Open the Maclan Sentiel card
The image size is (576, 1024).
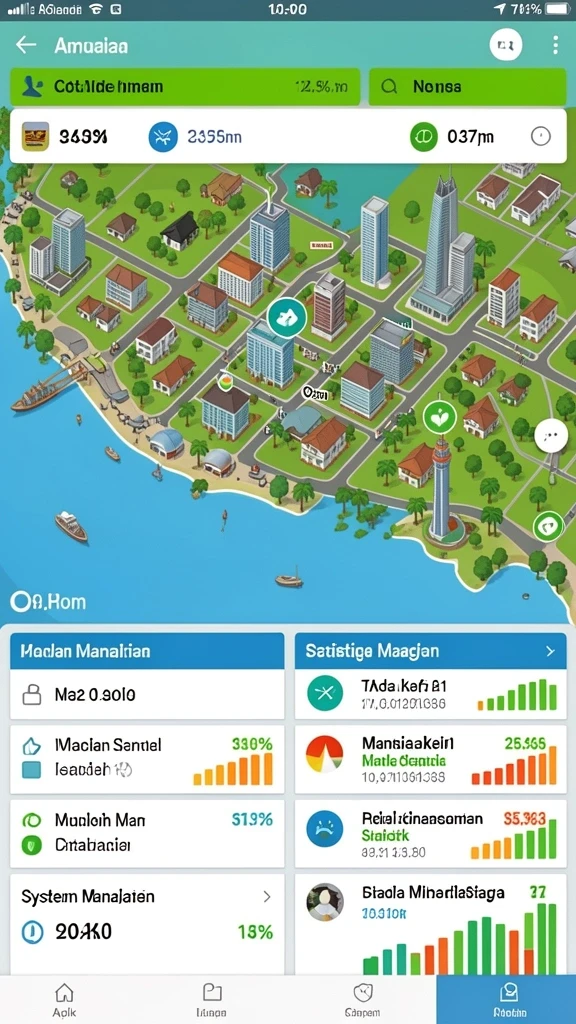[x=147, y=760]
